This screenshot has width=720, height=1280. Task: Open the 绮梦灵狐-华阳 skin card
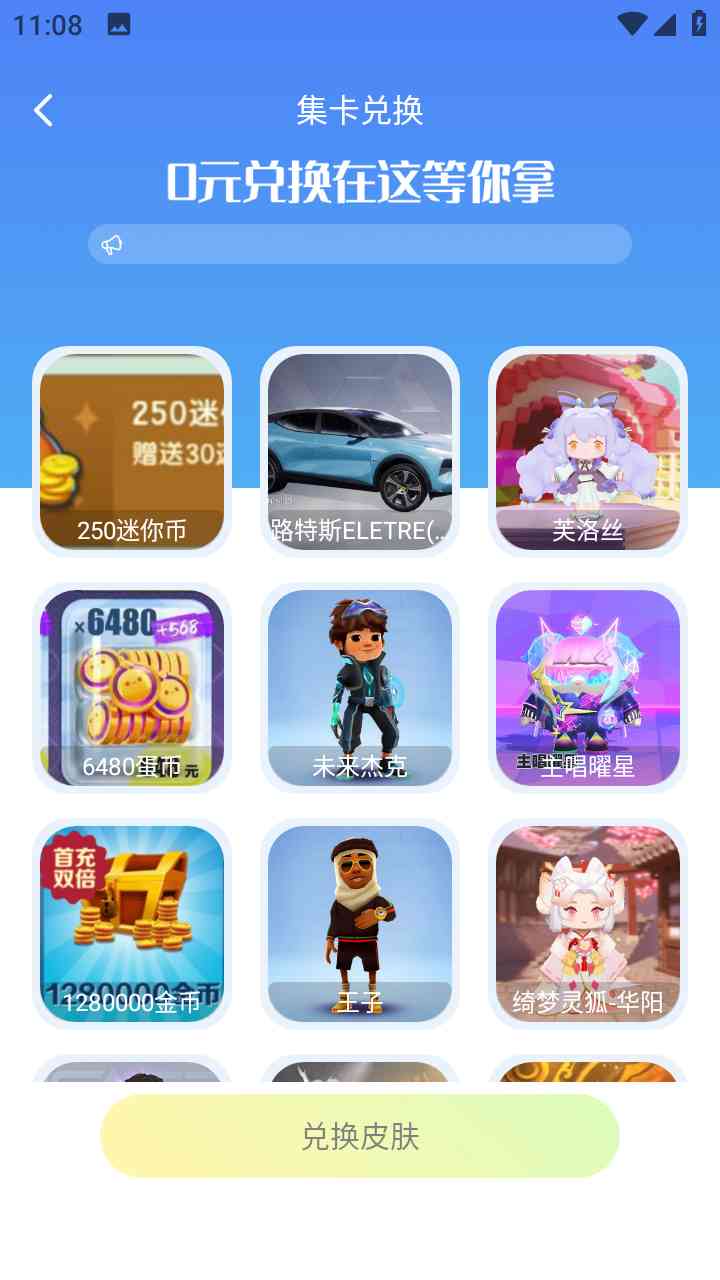pyautogui.click(x=588, y=923)
